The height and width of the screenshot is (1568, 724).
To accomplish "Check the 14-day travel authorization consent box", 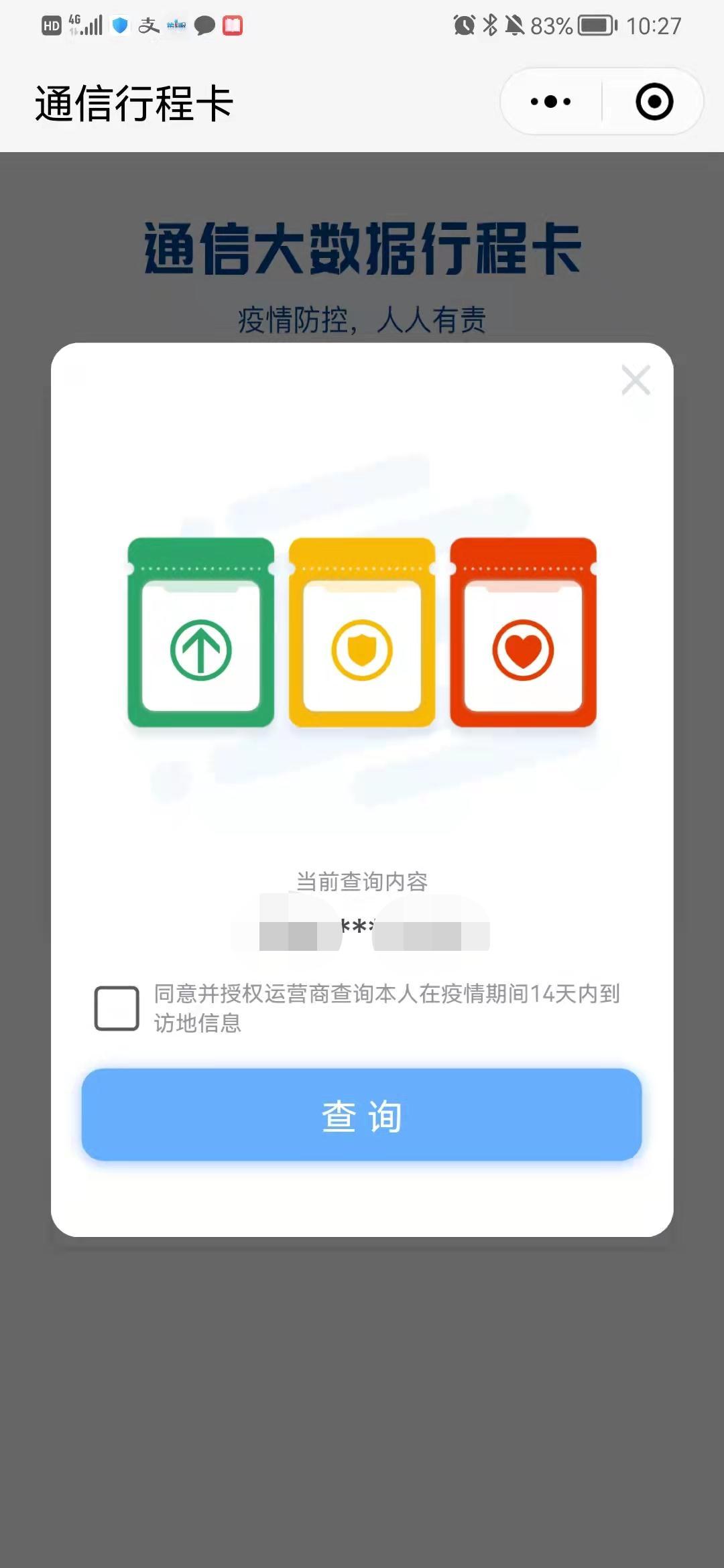I will click(x=117, y=1008).
